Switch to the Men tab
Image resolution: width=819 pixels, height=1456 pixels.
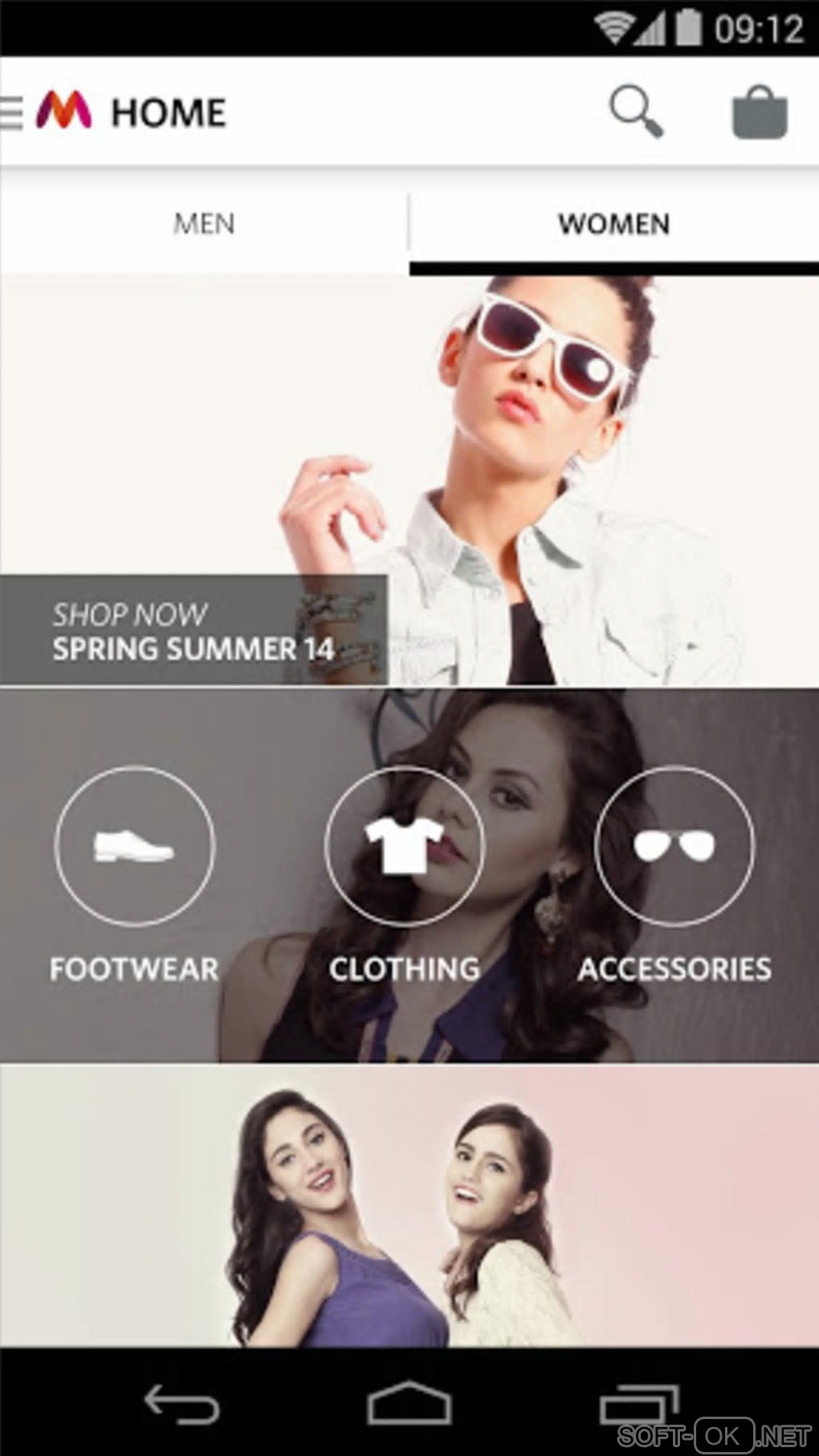pos(204,223)
